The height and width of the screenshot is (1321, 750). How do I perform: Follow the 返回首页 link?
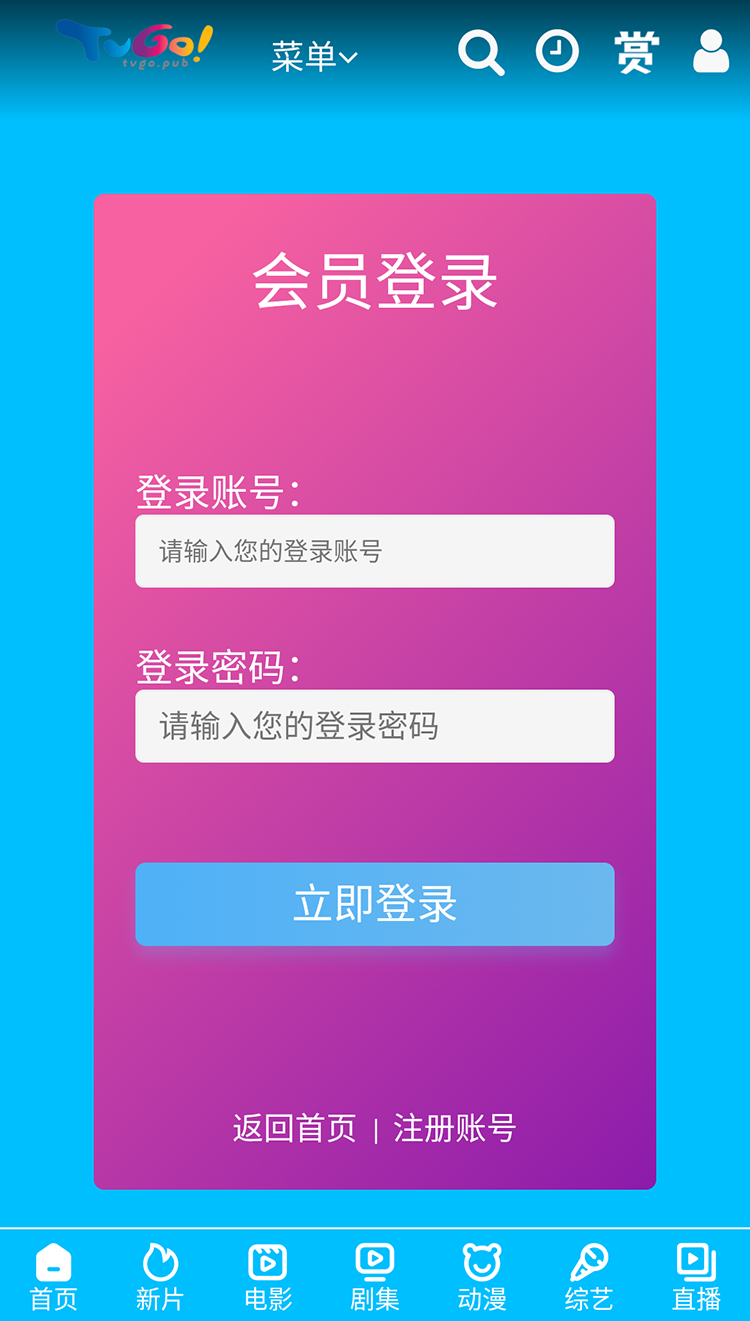coord(294,1128)
